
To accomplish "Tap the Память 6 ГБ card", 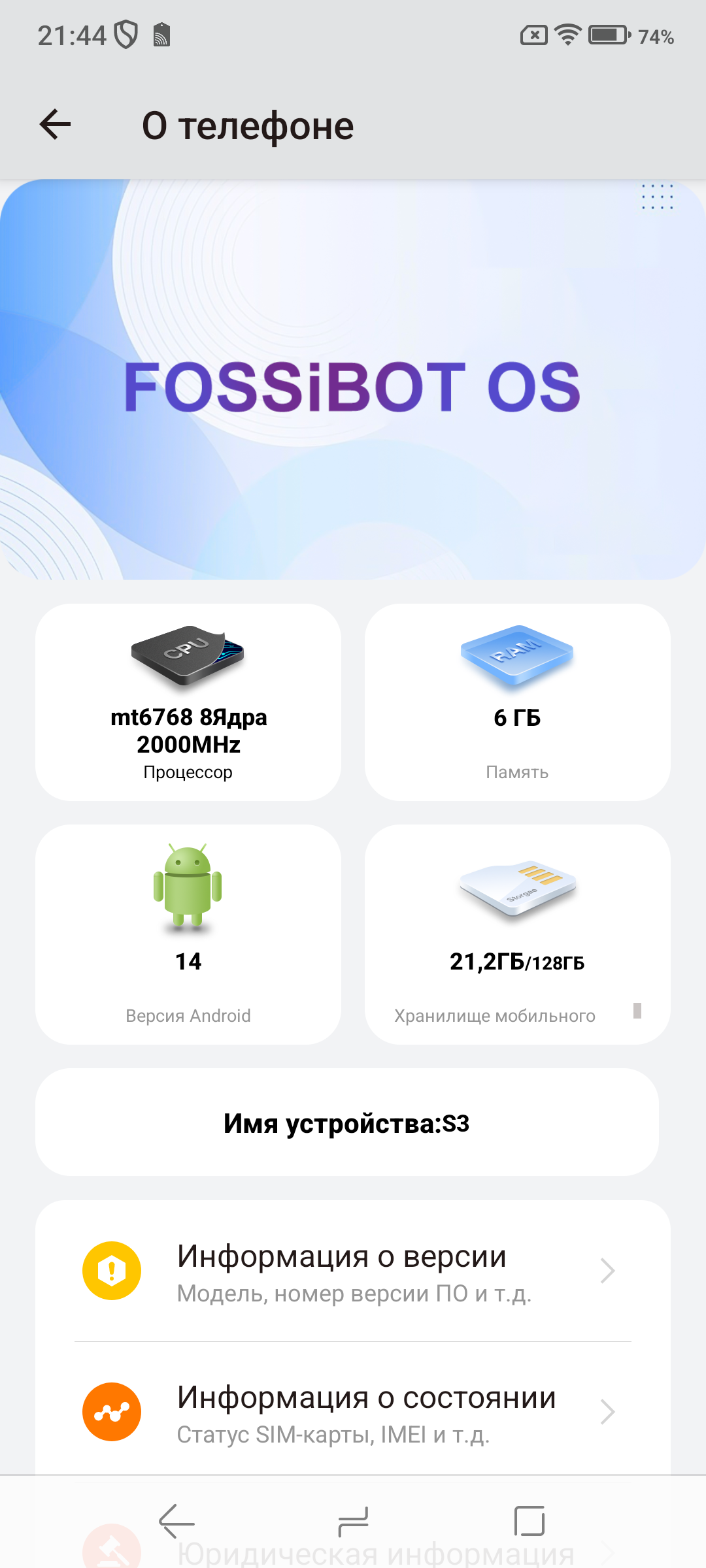I will [517, 702].
